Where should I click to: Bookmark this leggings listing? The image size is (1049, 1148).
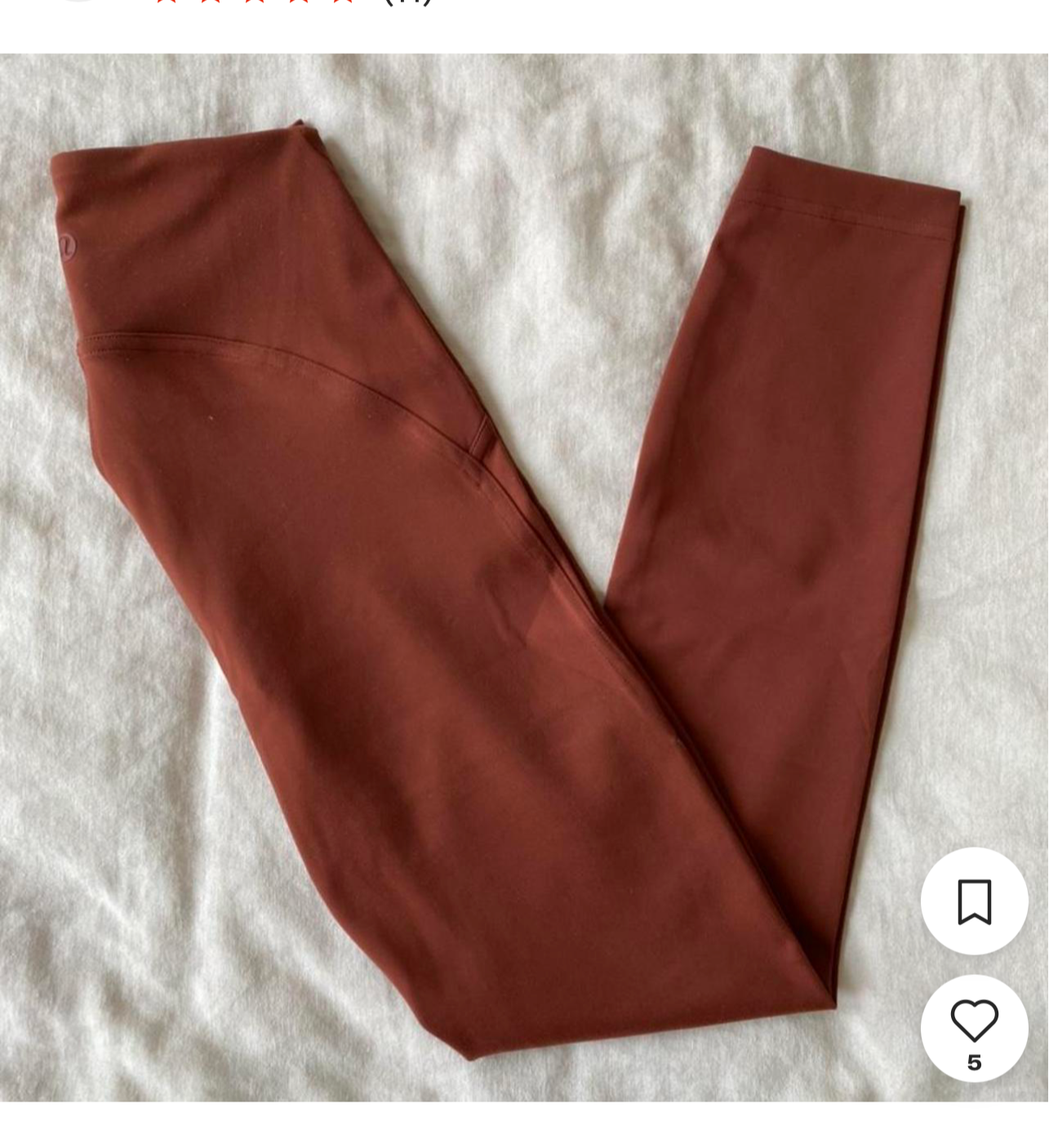[x=974, y=901]
